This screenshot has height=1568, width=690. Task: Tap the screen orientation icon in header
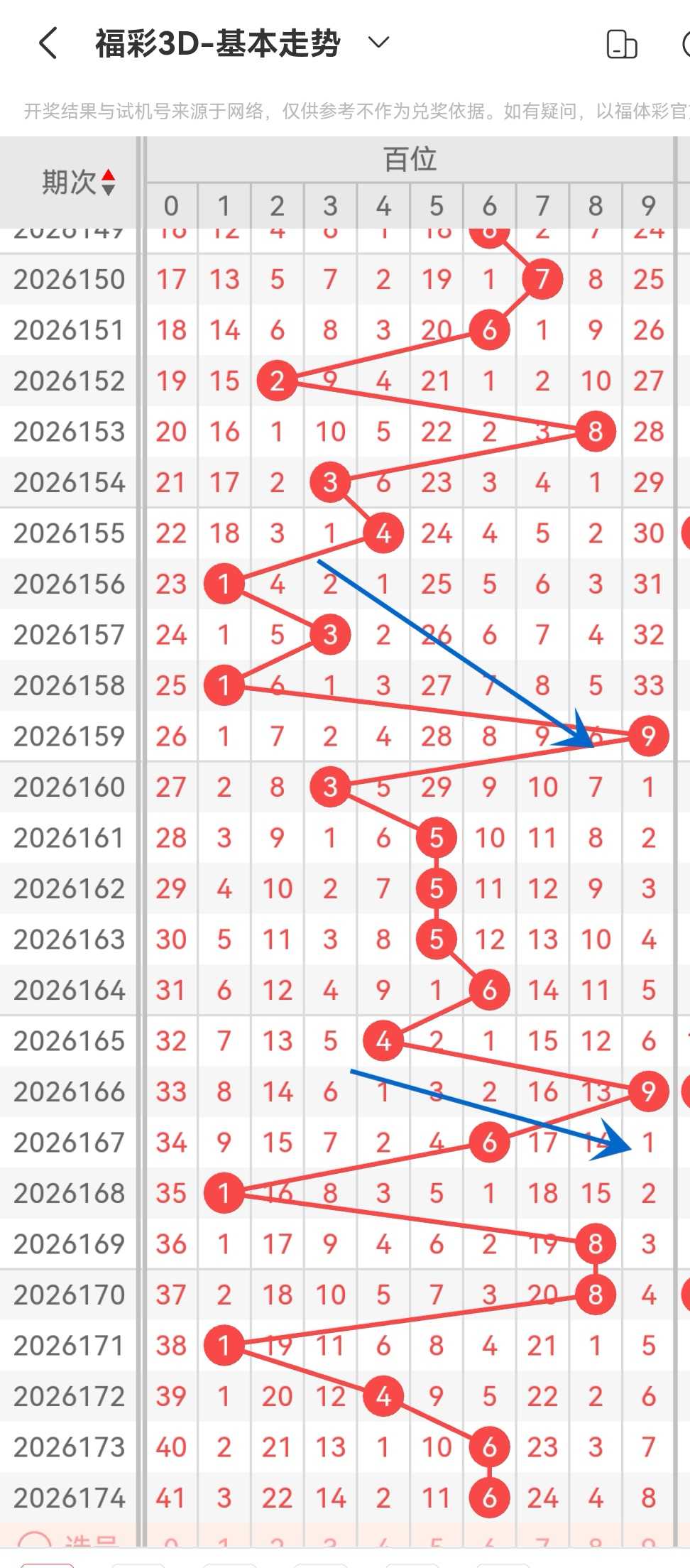point(622,44)
